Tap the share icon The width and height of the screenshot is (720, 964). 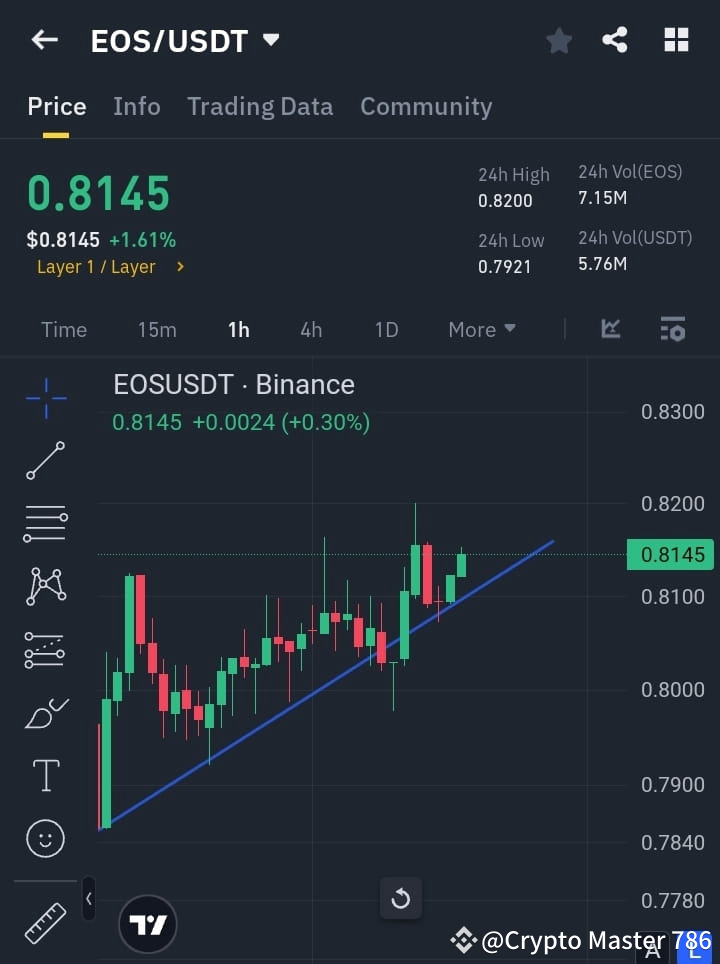coord(614,40)
